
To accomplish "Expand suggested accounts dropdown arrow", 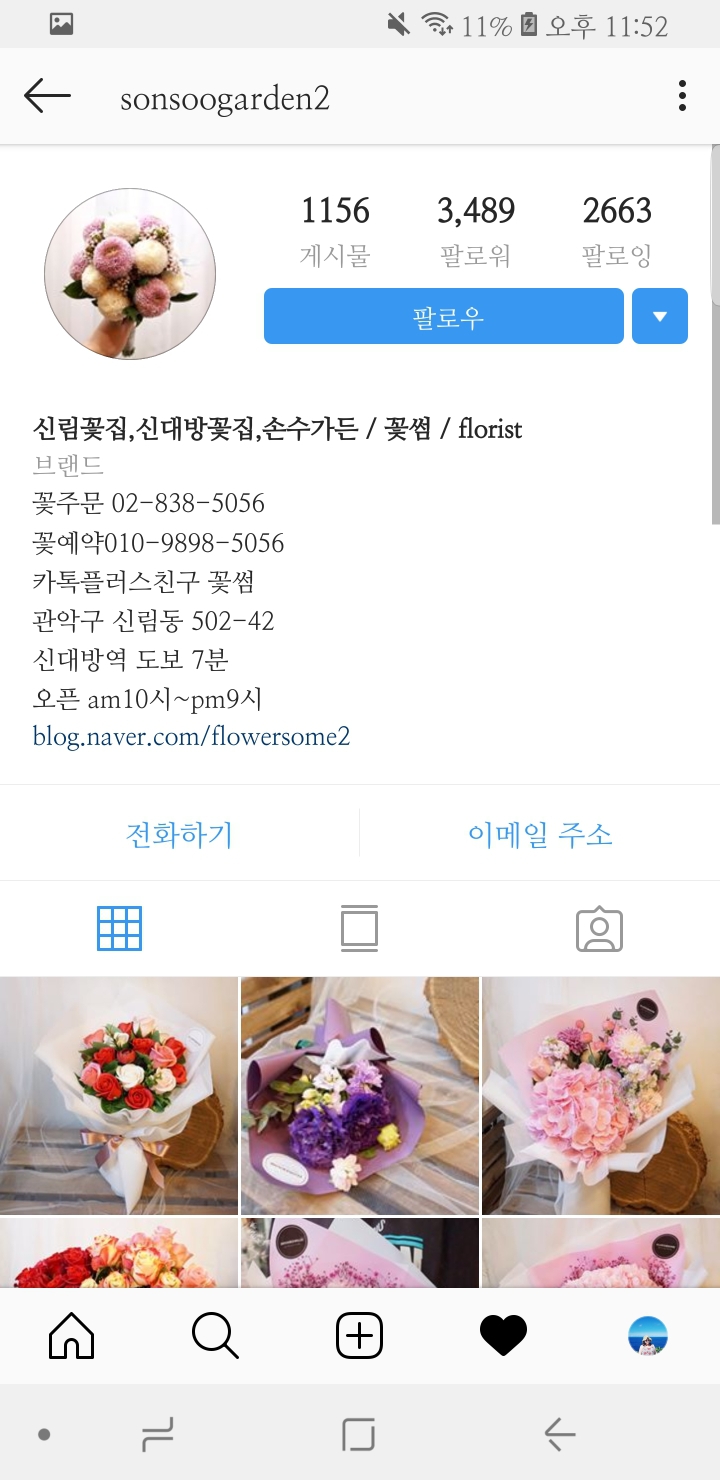I will tap(660, 317).
